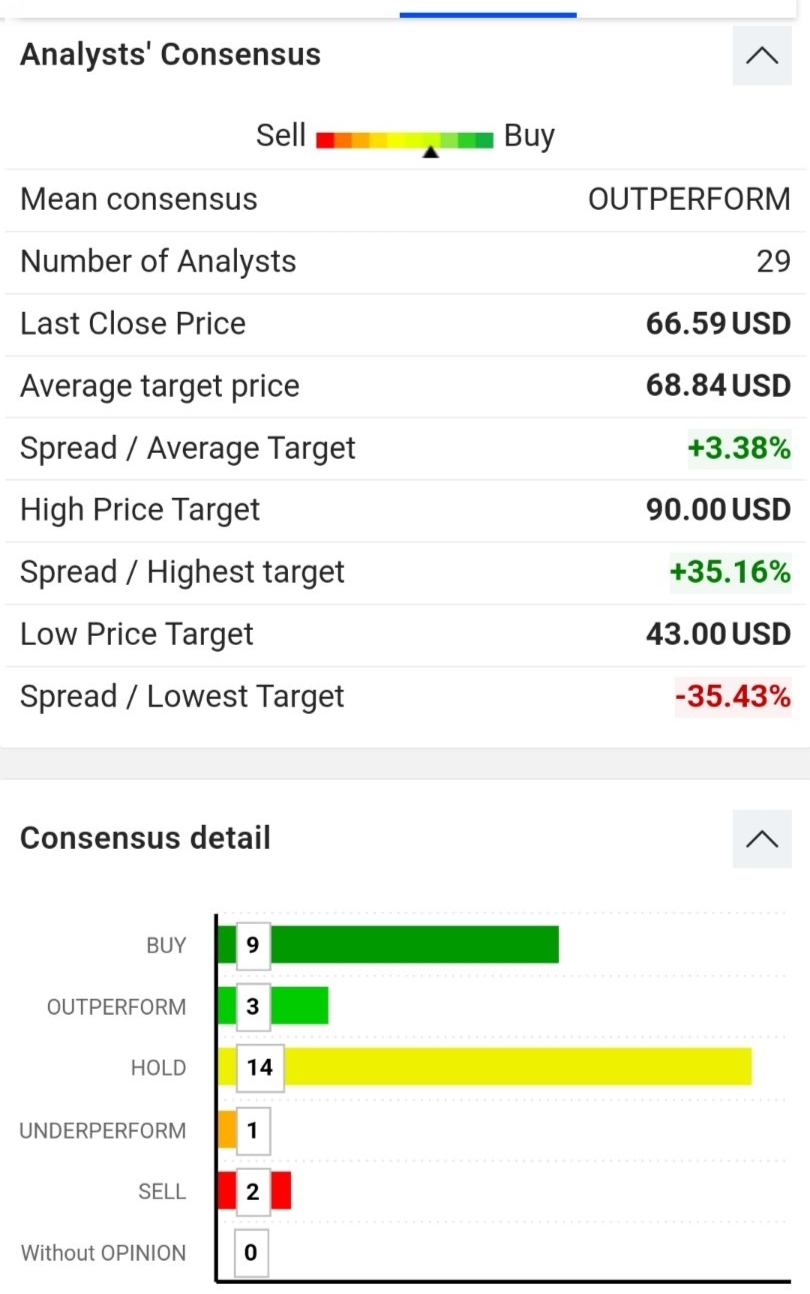Image resolution: width=810 pixels, height=1294 pixels.
Task: Collapse the Analysts' Consensus section
Action: coord(761,55)
